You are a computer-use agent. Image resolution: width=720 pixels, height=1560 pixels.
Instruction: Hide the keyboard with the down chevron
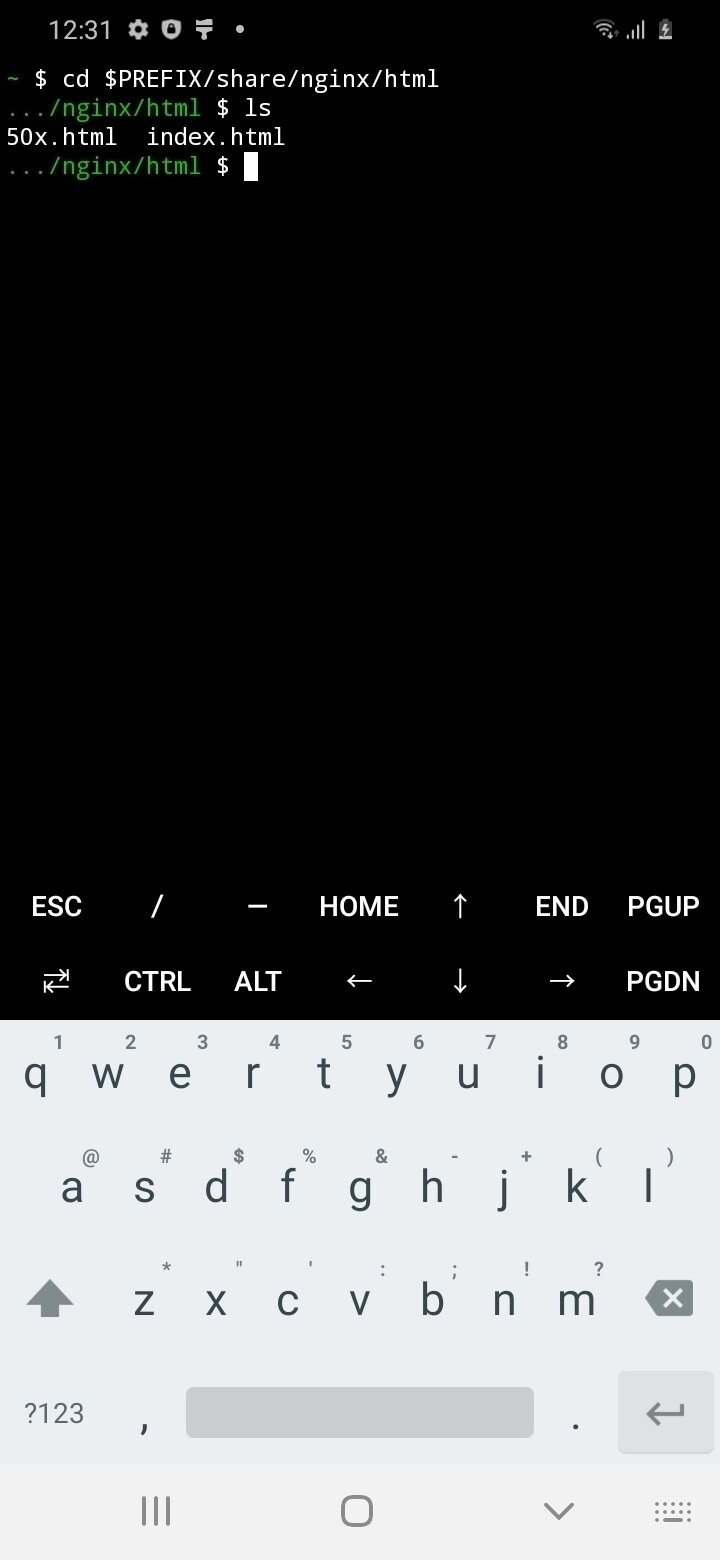pyautogui.click(x=558, y=1510)
